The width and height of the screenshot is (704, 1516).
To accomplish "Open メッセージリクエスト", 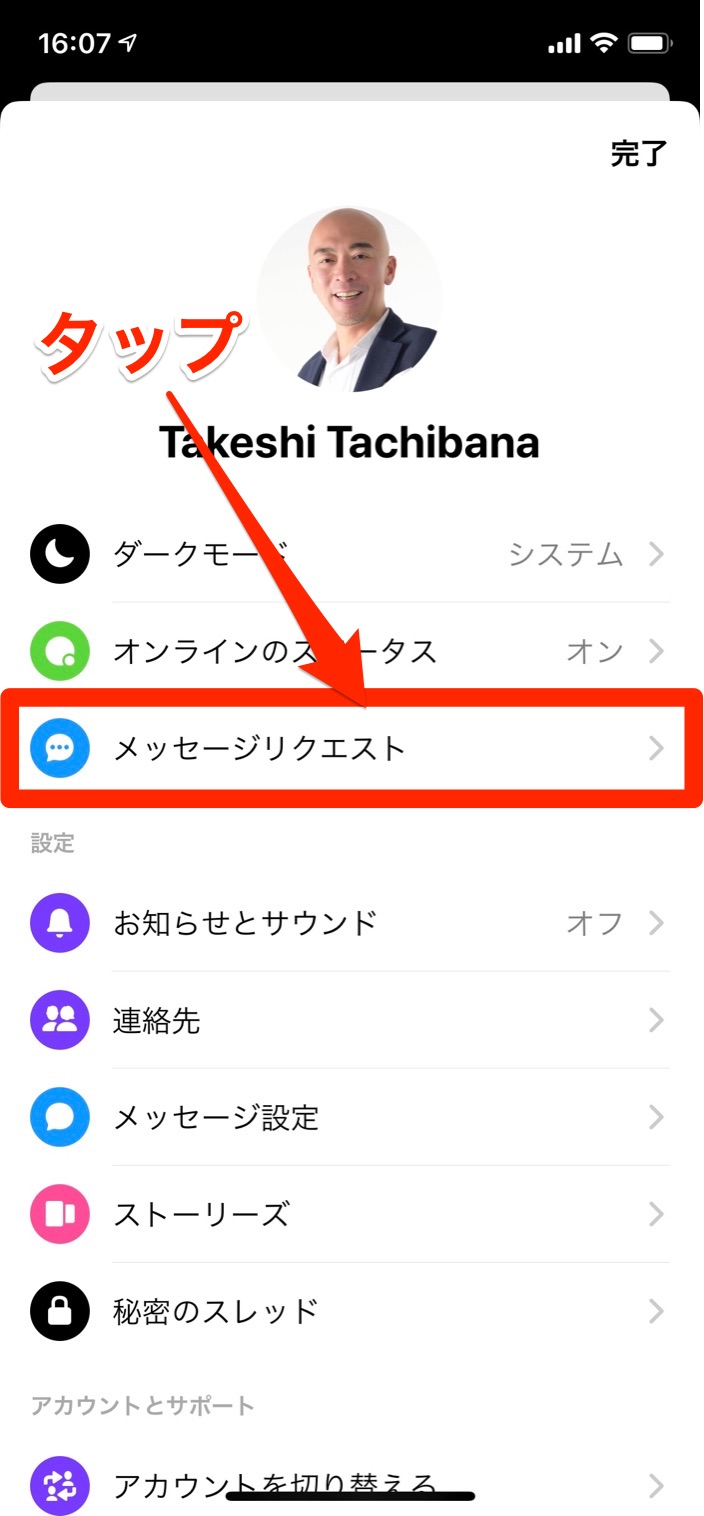I will coord(350,748).
